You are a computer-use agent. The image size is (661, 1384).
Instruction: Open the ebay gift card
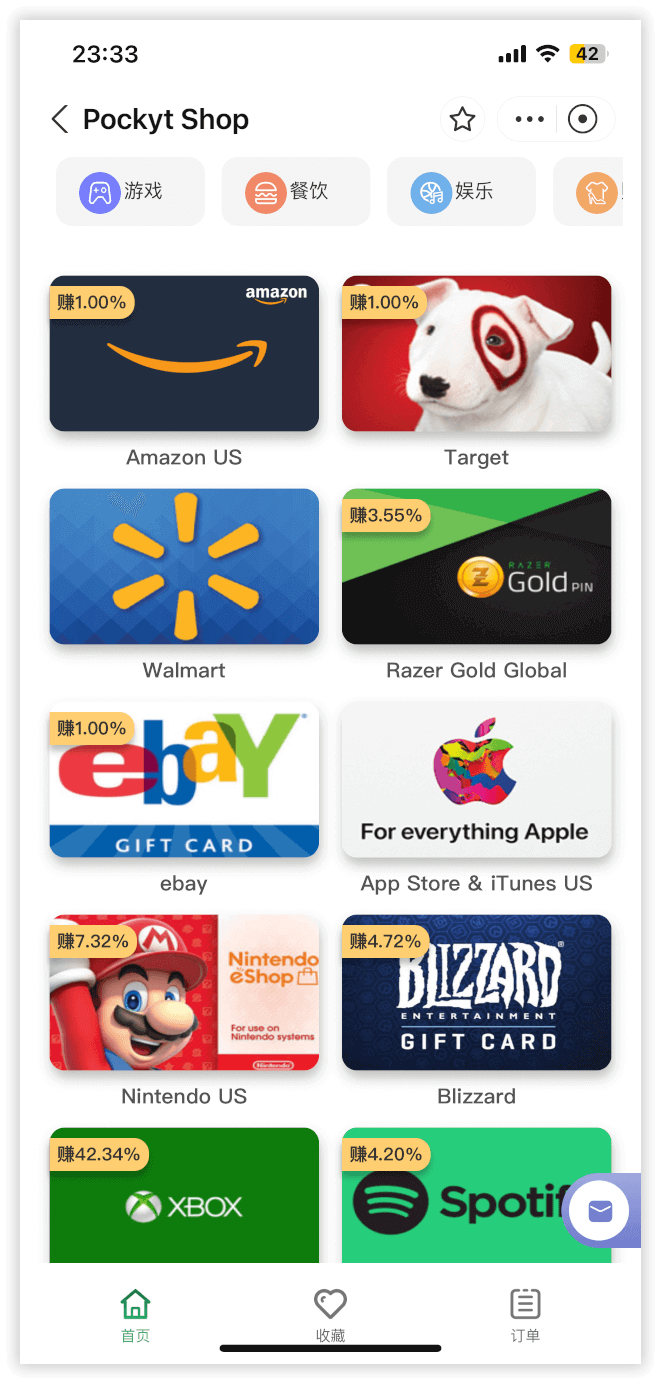[x=184, y=780]
